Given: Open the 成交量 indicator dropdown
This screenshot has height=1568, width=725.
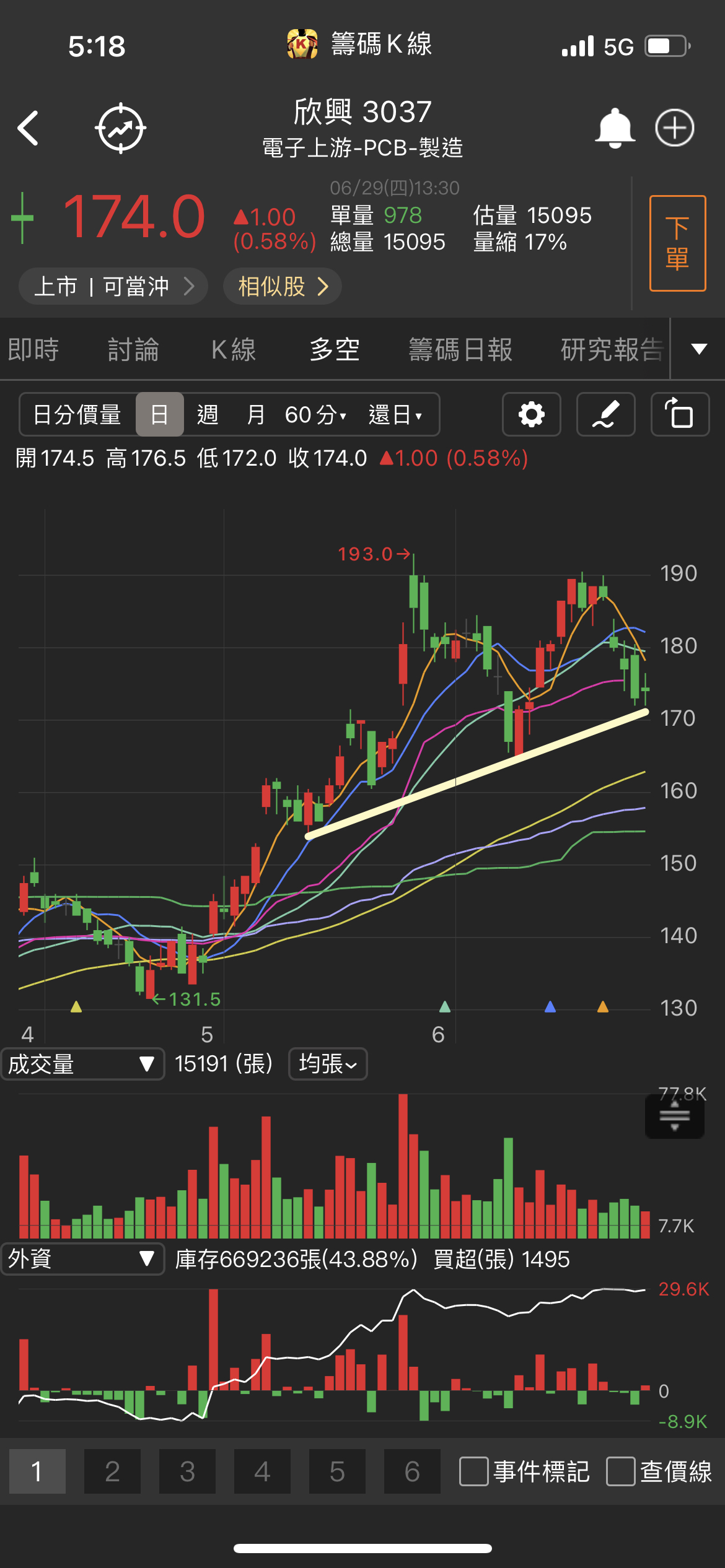Looking at the screenshot, I should pos(82,1064).
